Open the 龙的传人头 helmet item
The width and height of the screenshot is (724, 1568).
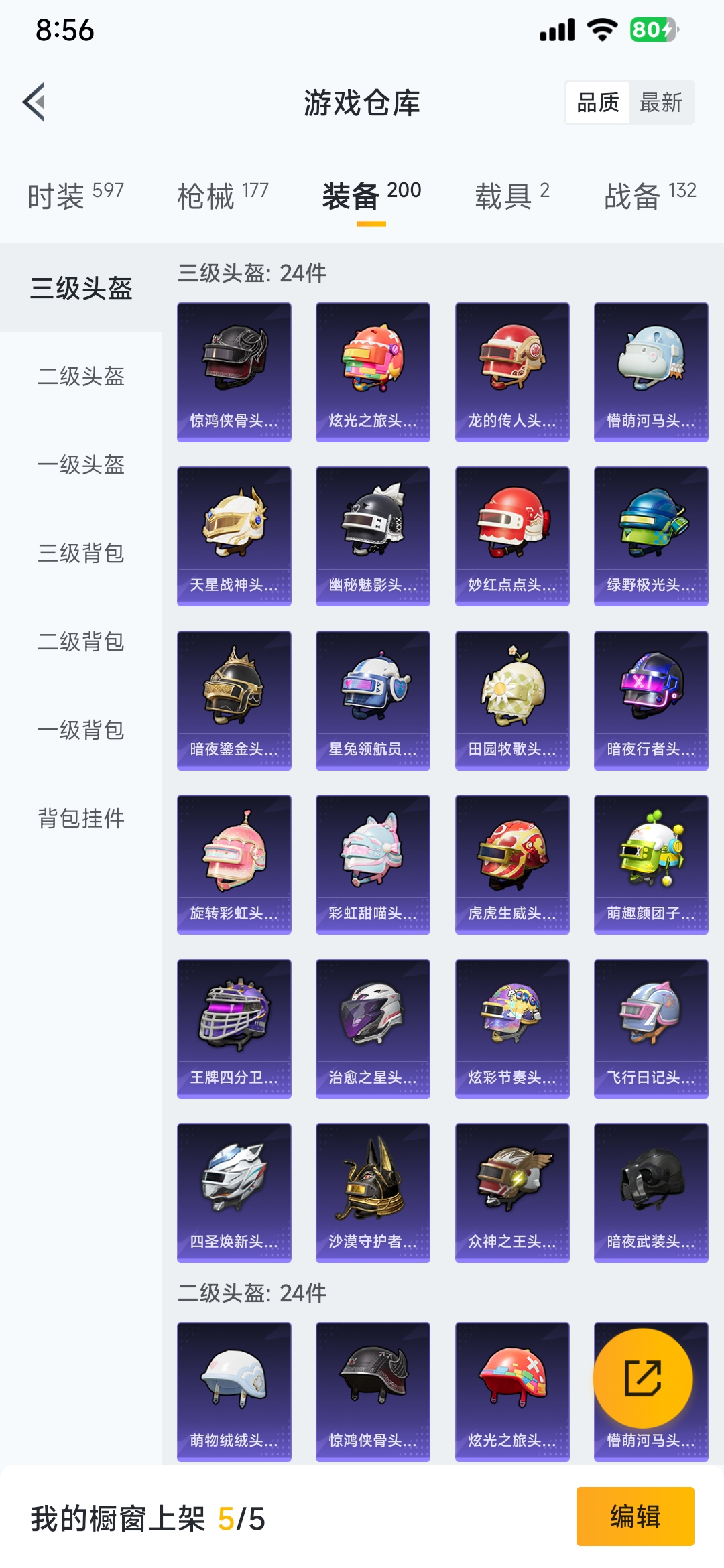[x=512, y=372]
